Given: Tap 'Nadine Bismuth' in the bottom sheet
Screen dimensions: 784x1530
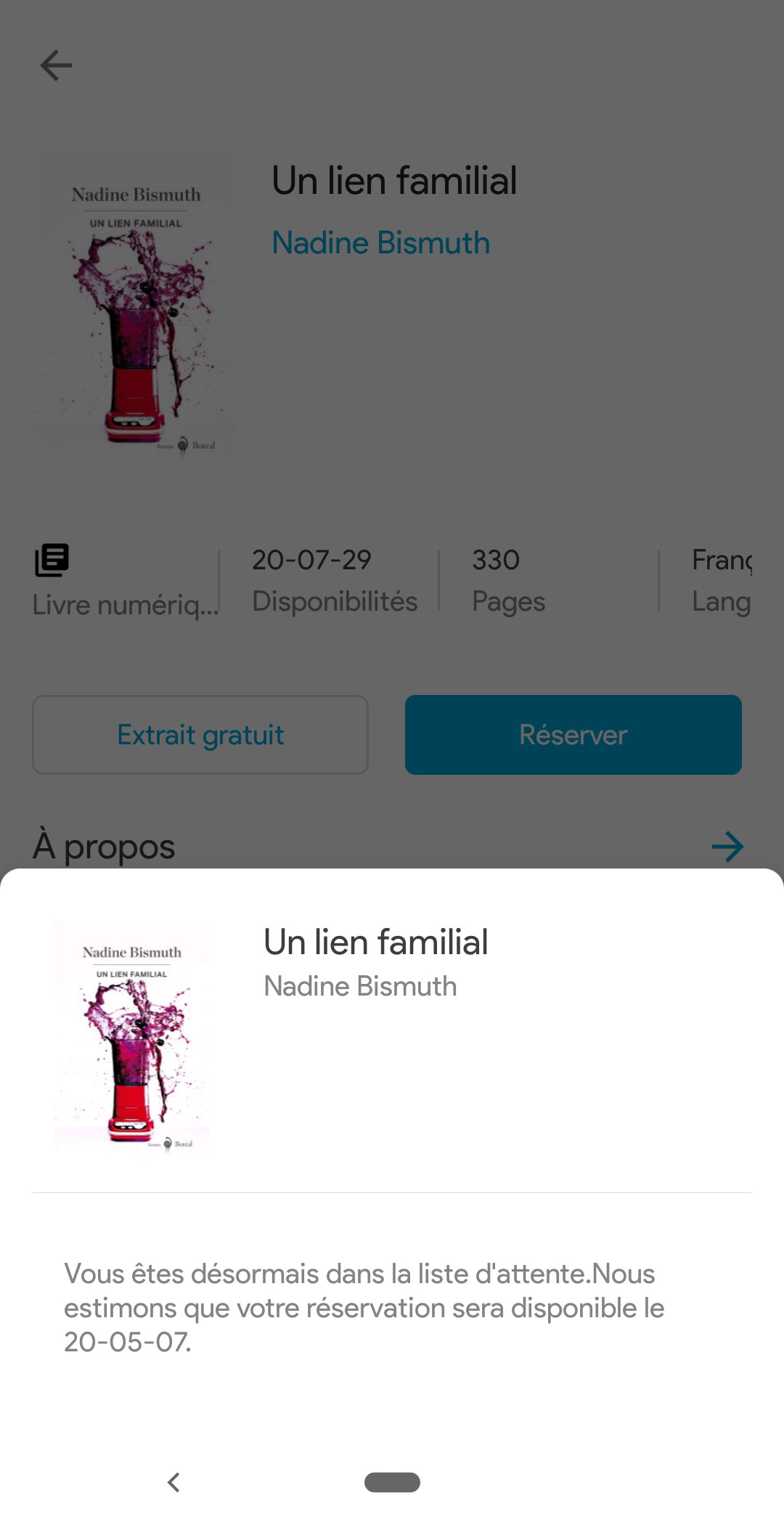Looking at the screenshot, I should pyautogui.click(x=361, y=985).
